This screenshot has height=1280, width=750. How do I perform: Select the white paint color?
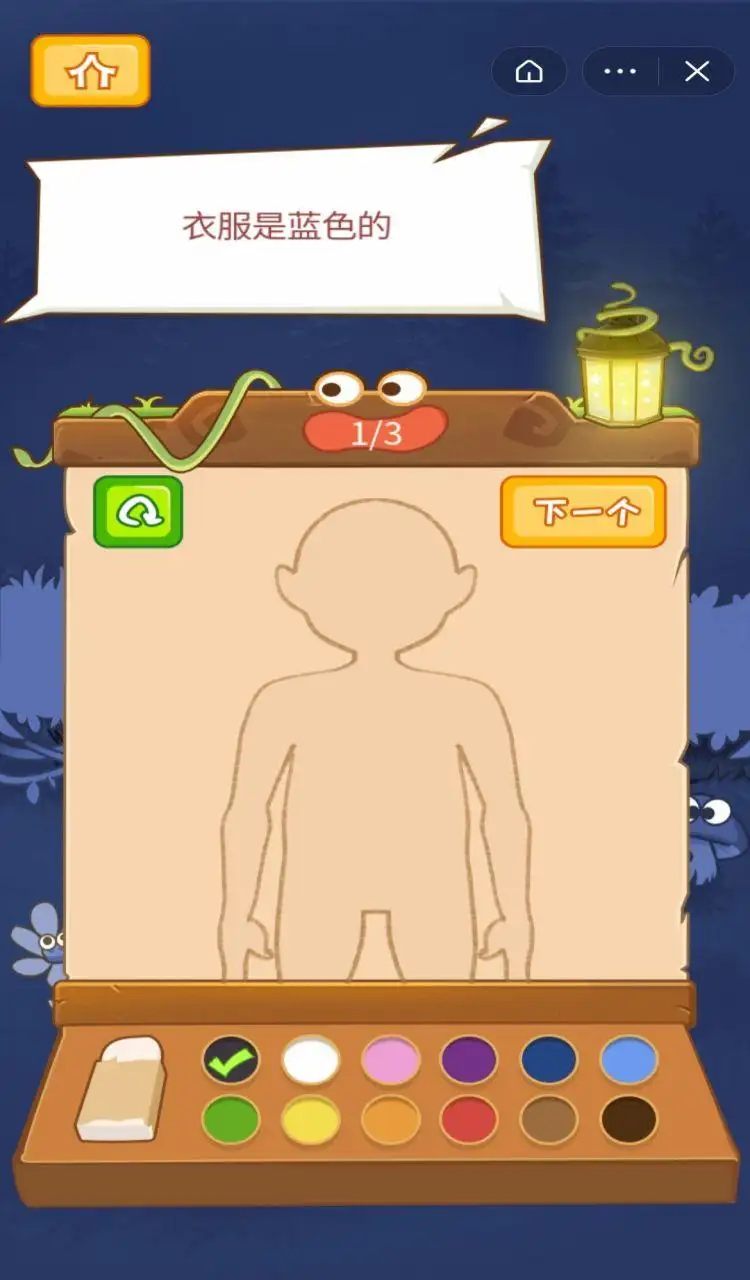click(311, 1060)
